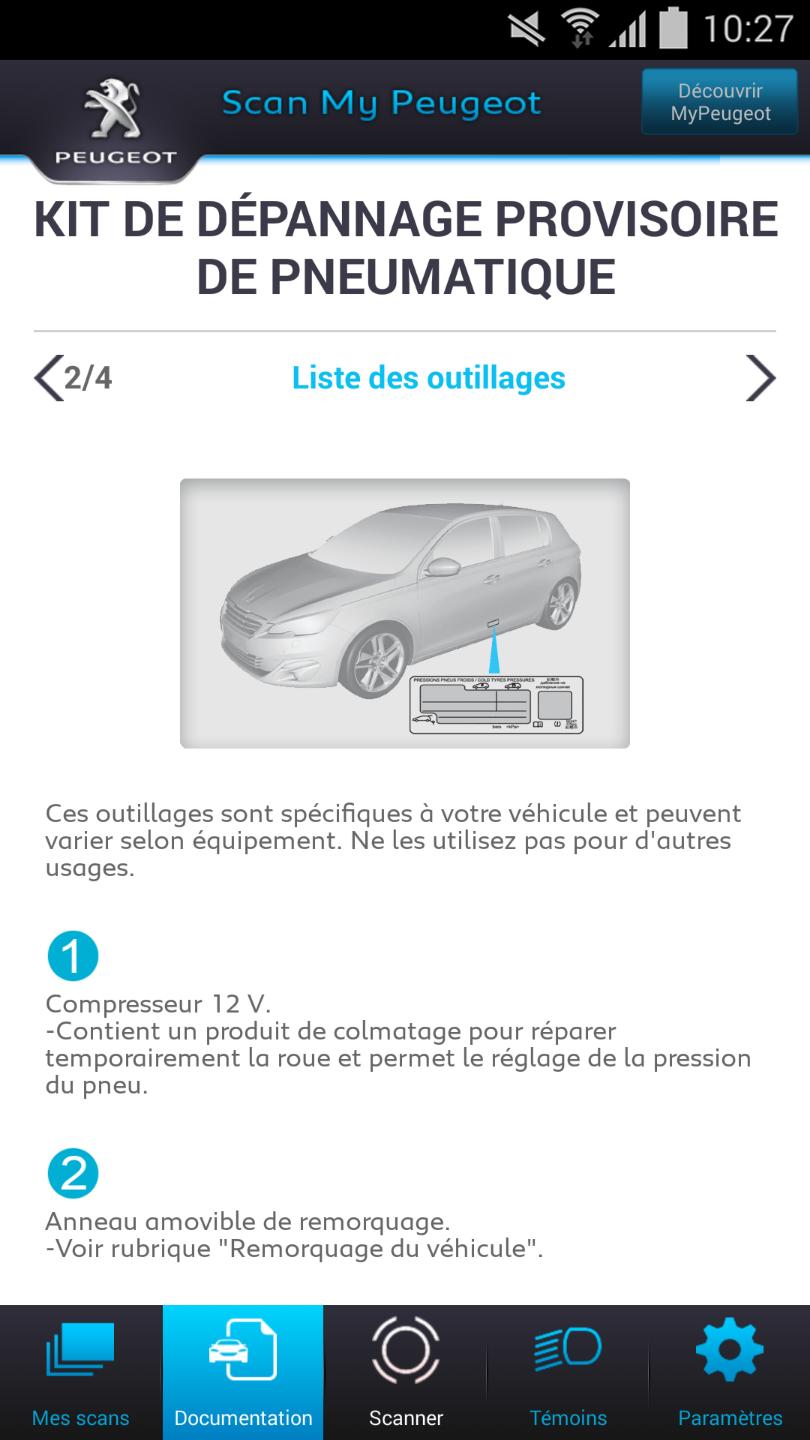Select the Documentation tab

point(243,1372)
